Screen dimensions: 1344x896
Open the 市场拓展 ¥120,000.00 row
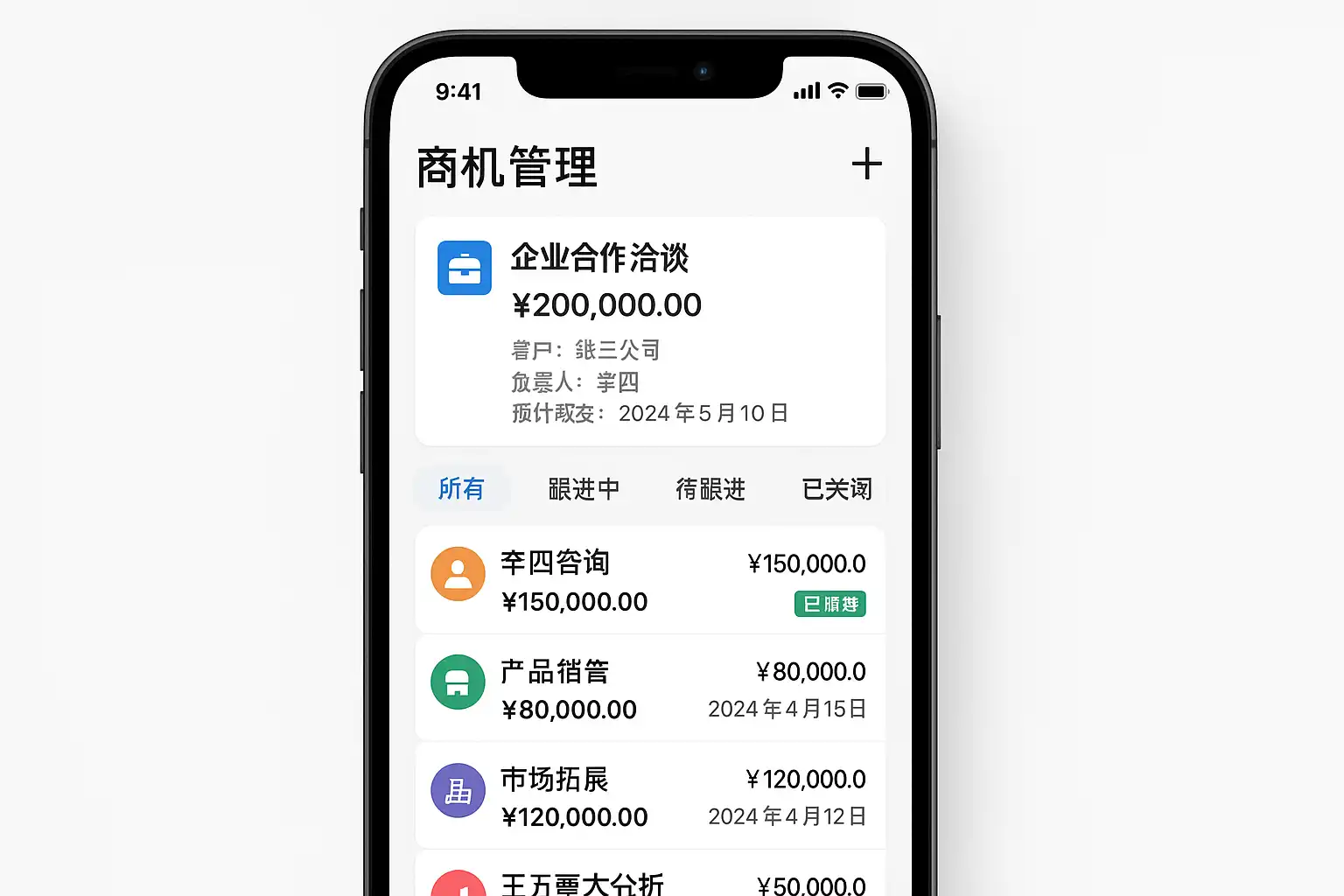(x=650, y=796)
